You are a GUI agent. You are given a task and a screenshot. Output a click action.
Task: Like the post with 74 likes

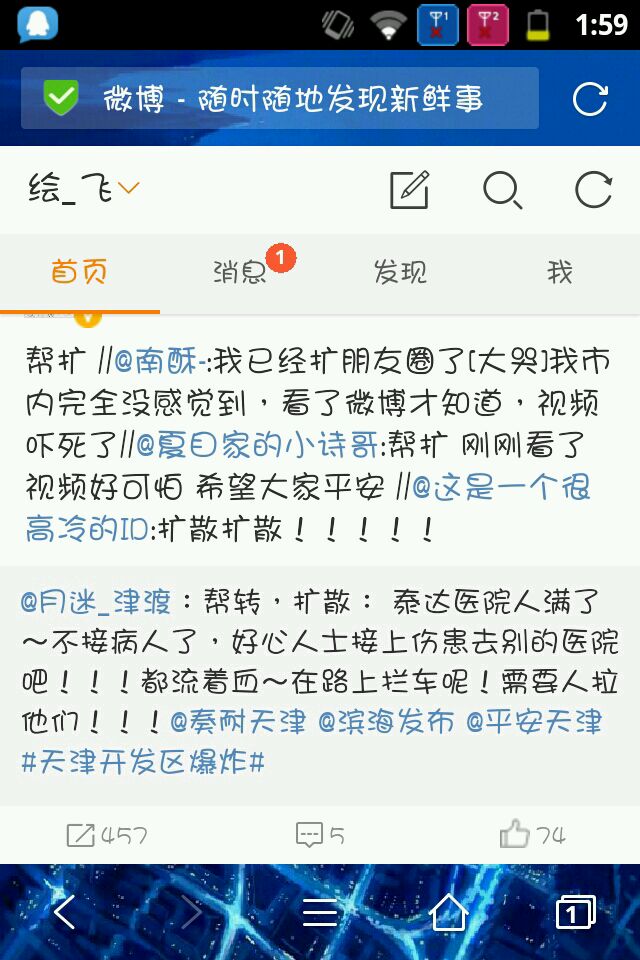click(x=532, y=835)
